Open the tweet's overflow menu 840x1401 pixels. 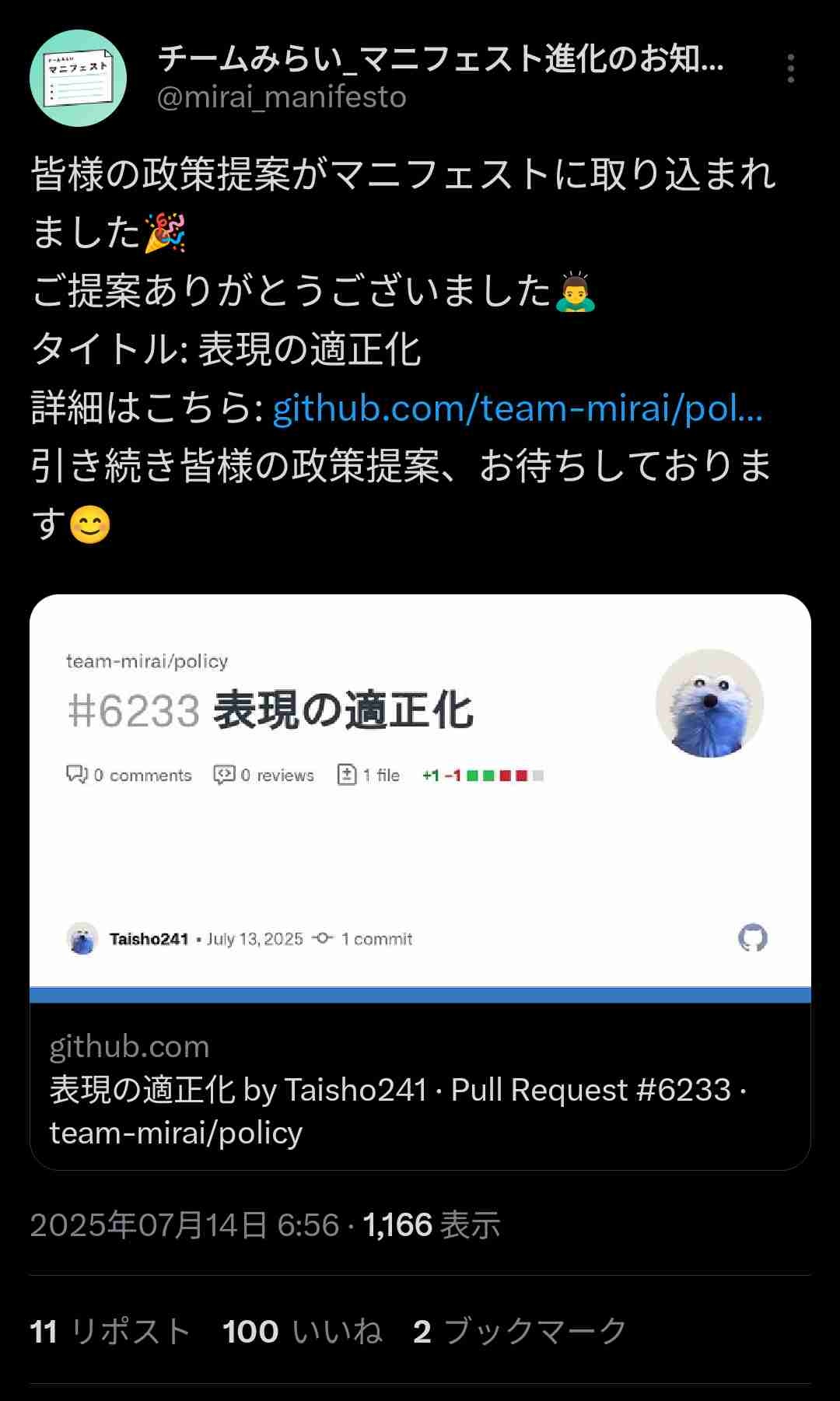click(x=790, y=68)
